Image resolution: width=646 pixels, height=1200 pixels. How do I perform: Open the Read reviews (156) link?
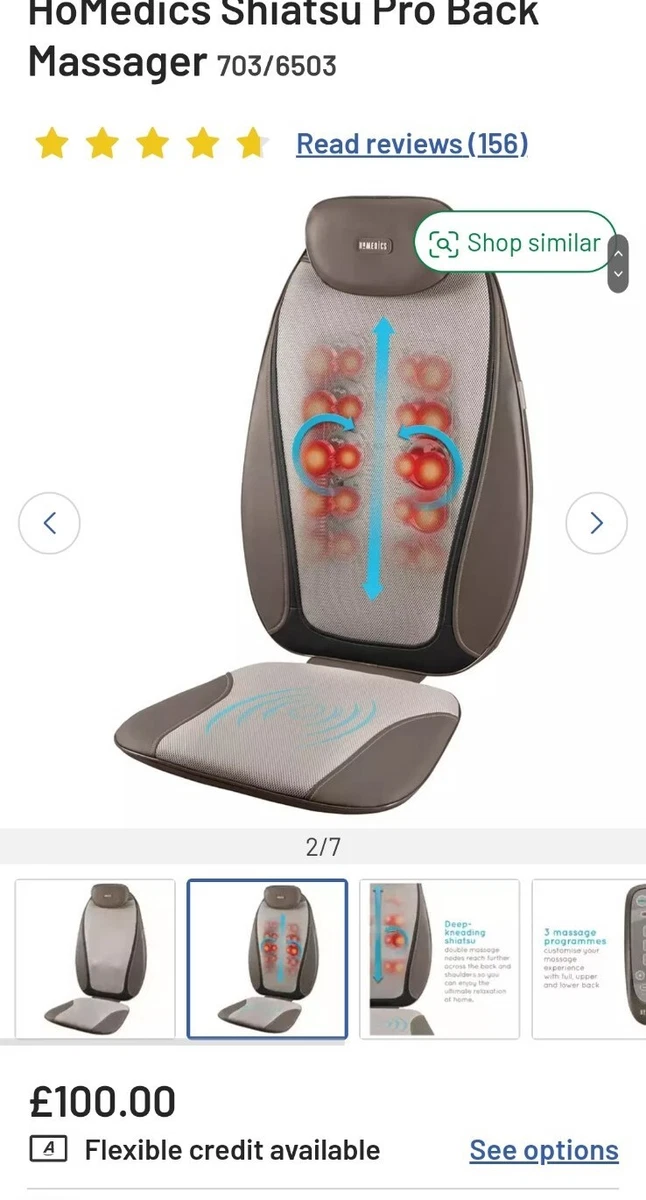point(412,144)
